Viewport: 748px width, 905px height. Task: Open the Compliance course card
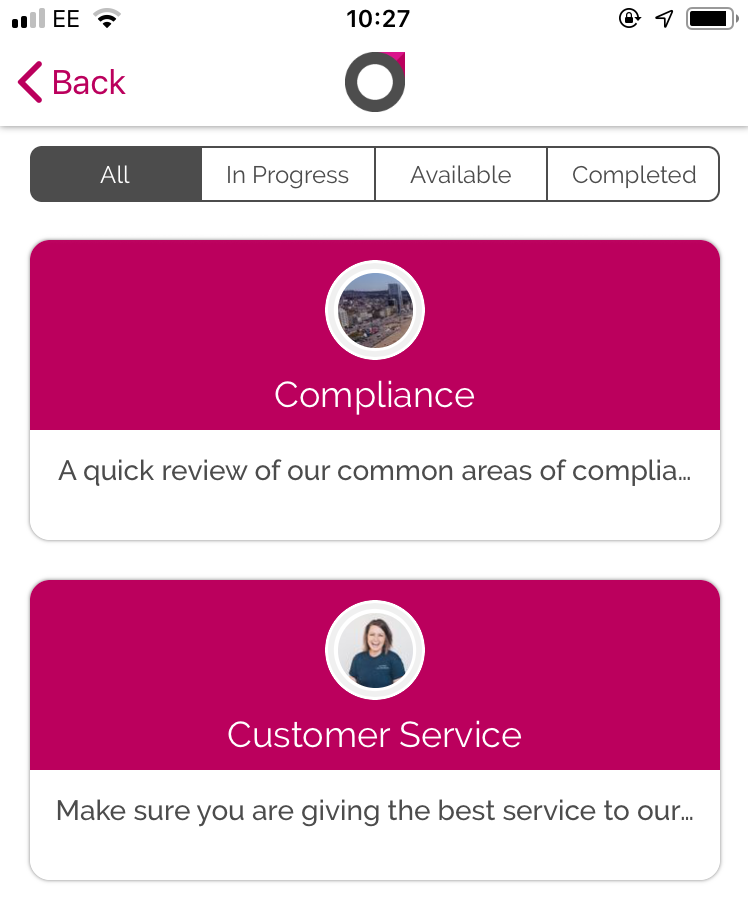pos(375,390)
